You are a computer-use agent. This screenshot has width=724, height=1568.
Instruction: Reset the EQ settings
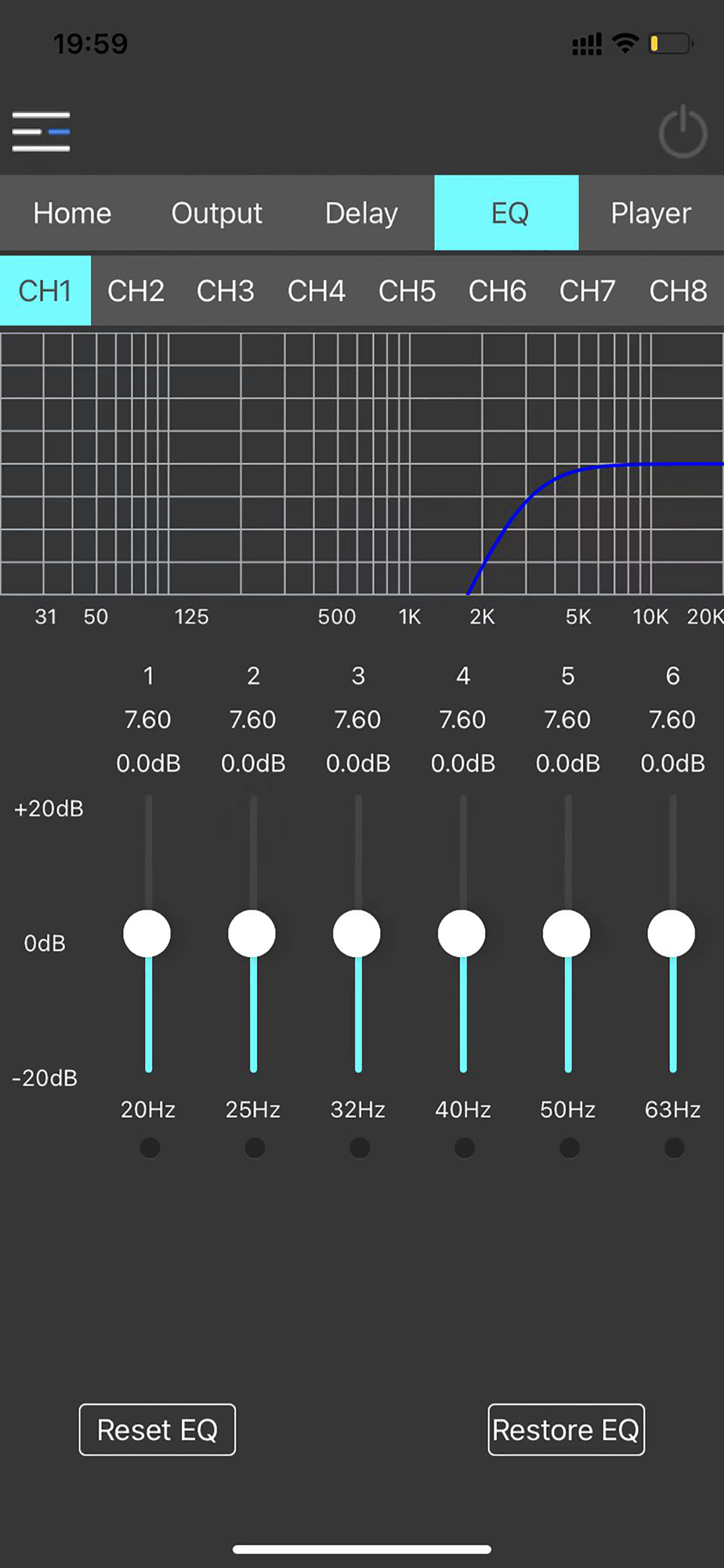coord(157,1430)
